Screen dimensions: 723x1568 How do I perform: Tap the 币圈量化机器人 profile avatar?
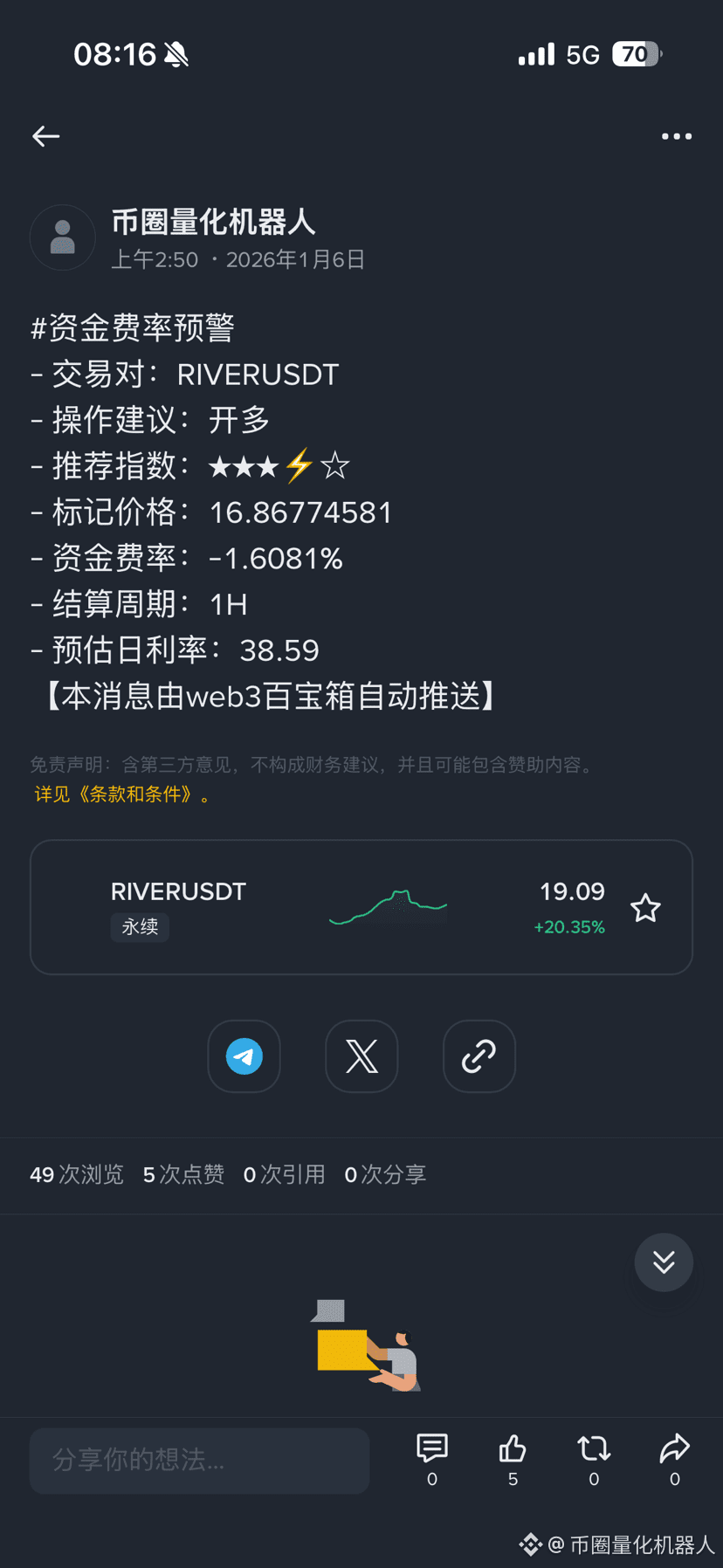click(x=62, y=237)
